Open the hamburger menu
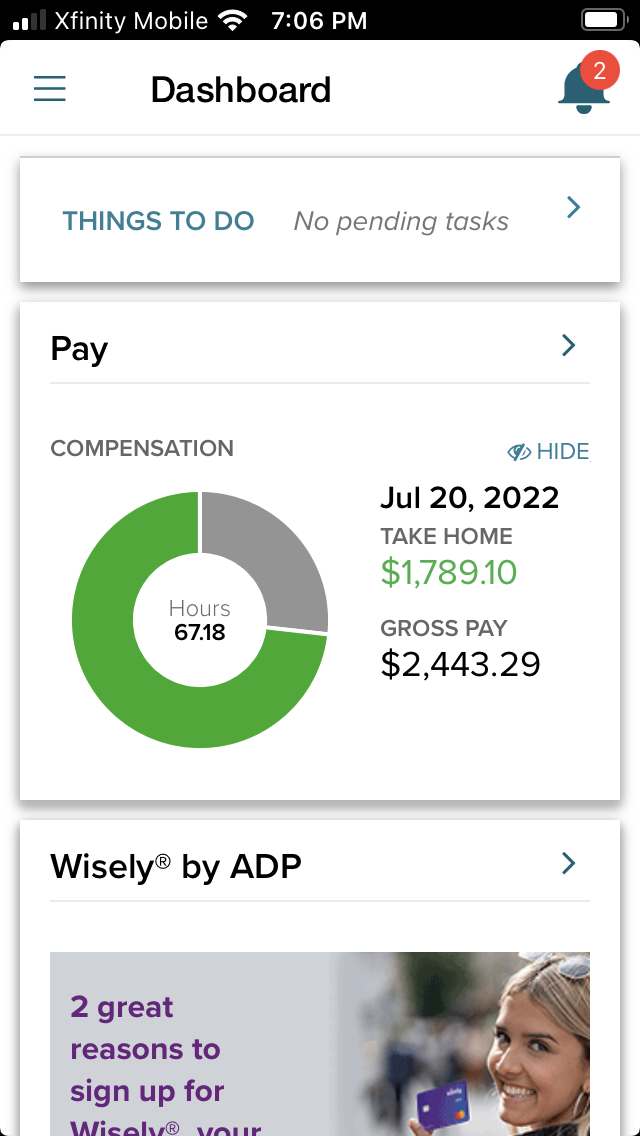The height and width of the screenshot is (1136, 640). tap(50, 89)
